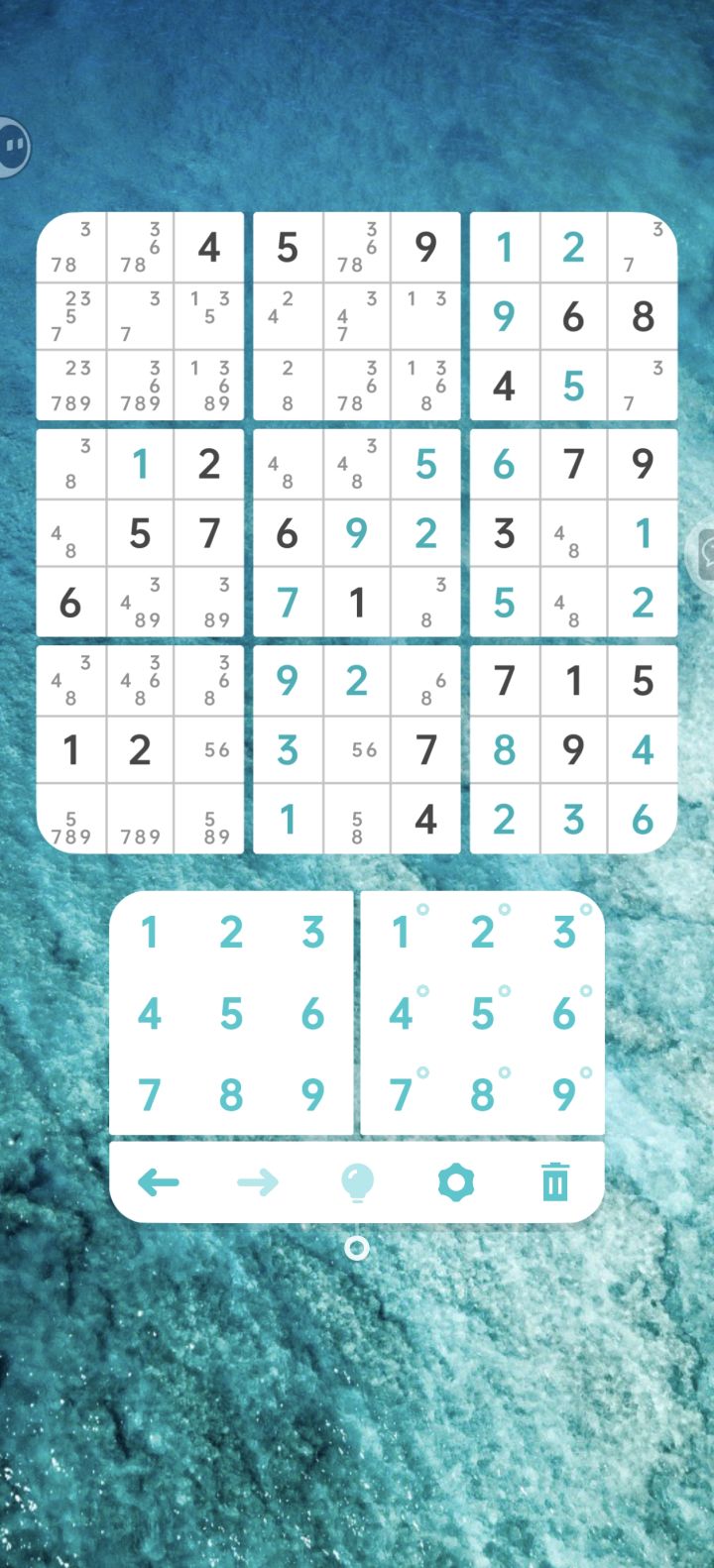Tap the small circle handle below the toolbar
Image resolution: width=714 pixels, height=1568 pixels.
(357, 1249)
